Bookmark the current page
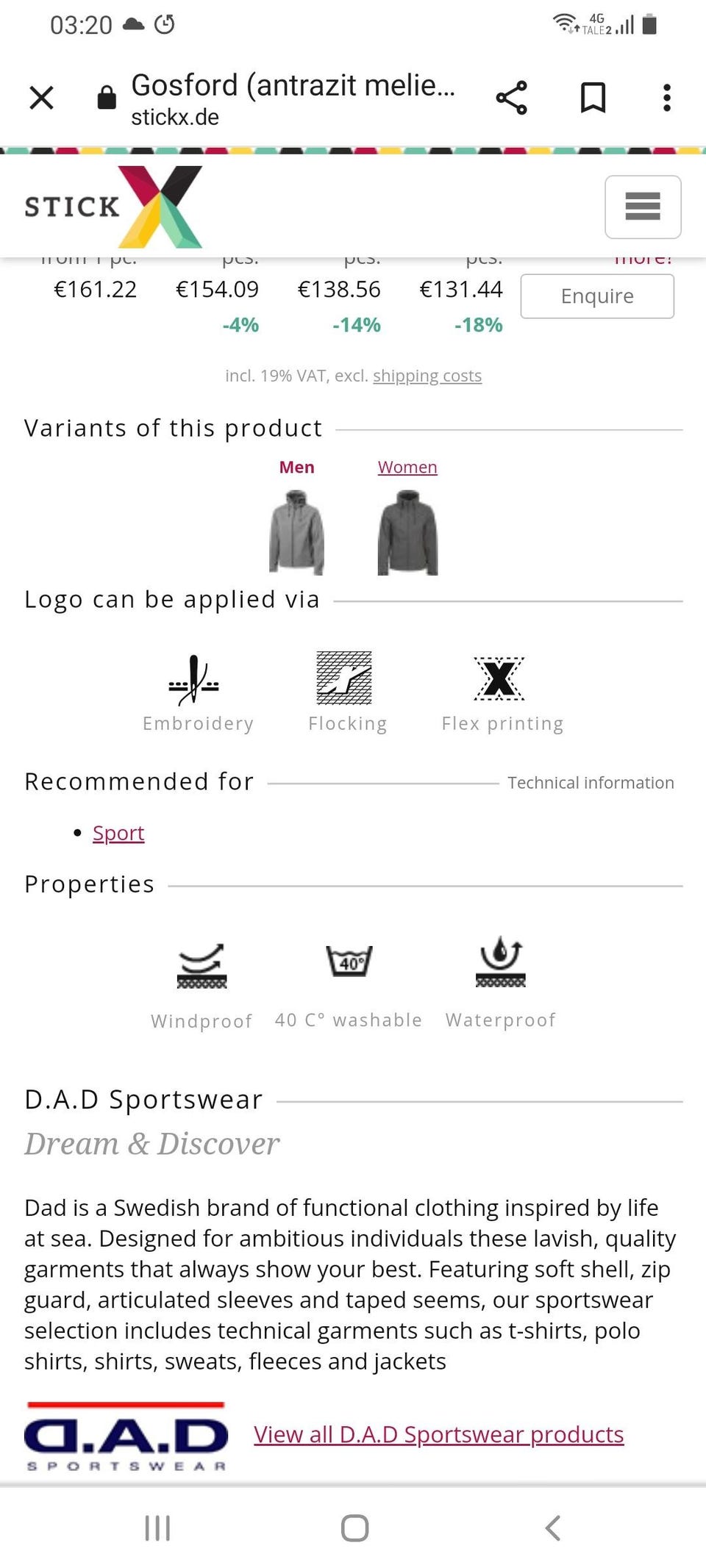 (593, 97)
